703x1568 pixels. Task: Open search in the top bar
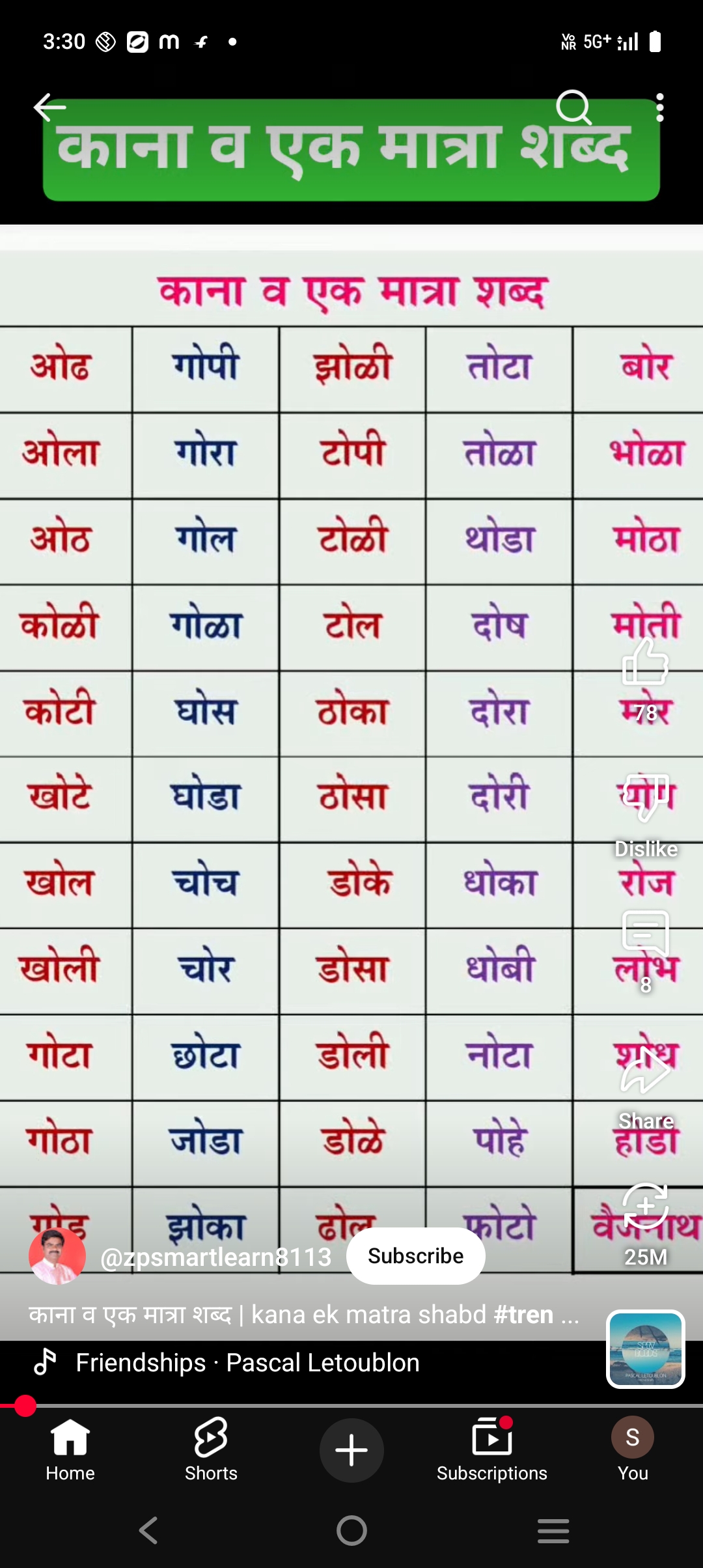point(573,107)
